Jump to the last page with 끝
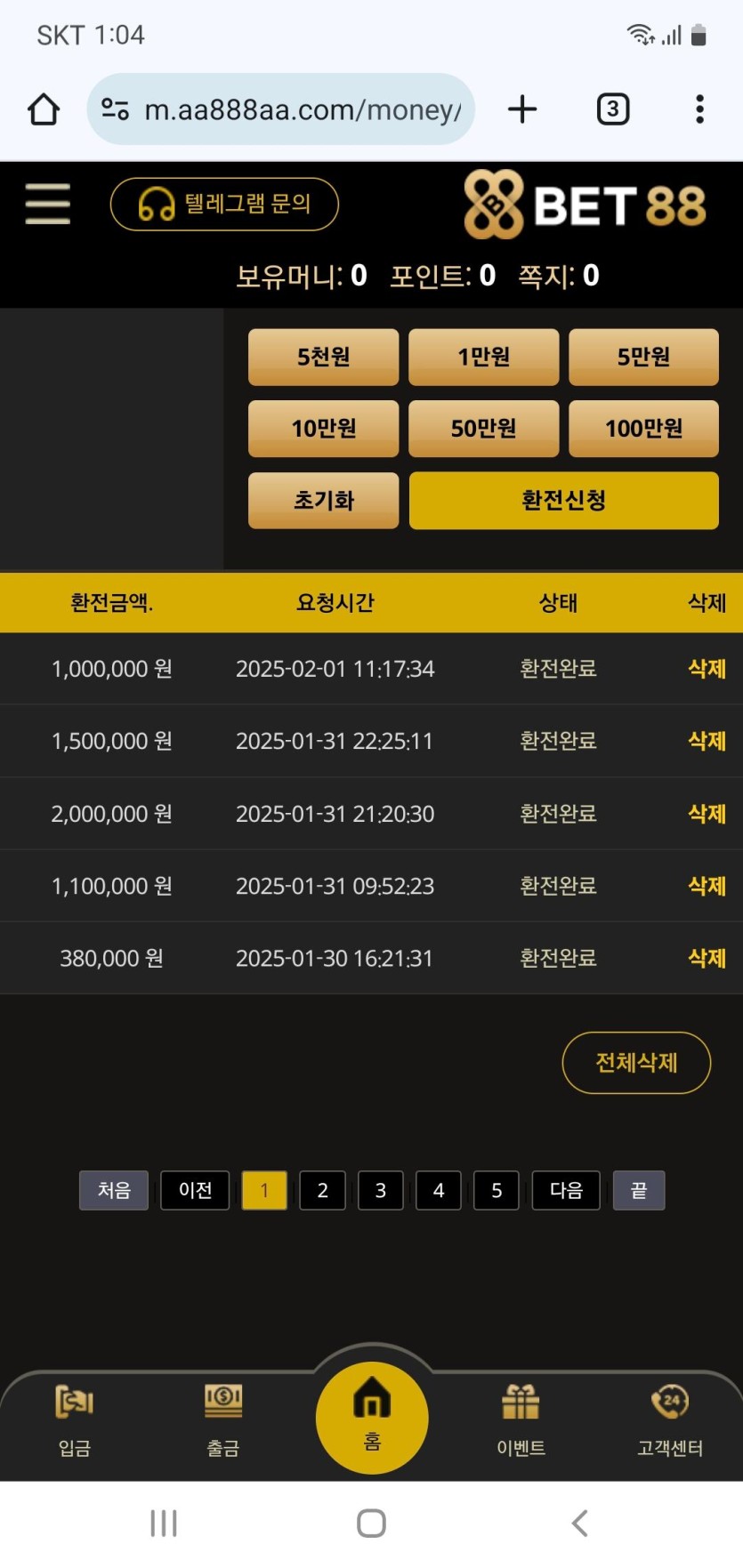743x1568 pixels. point(639,1190)
